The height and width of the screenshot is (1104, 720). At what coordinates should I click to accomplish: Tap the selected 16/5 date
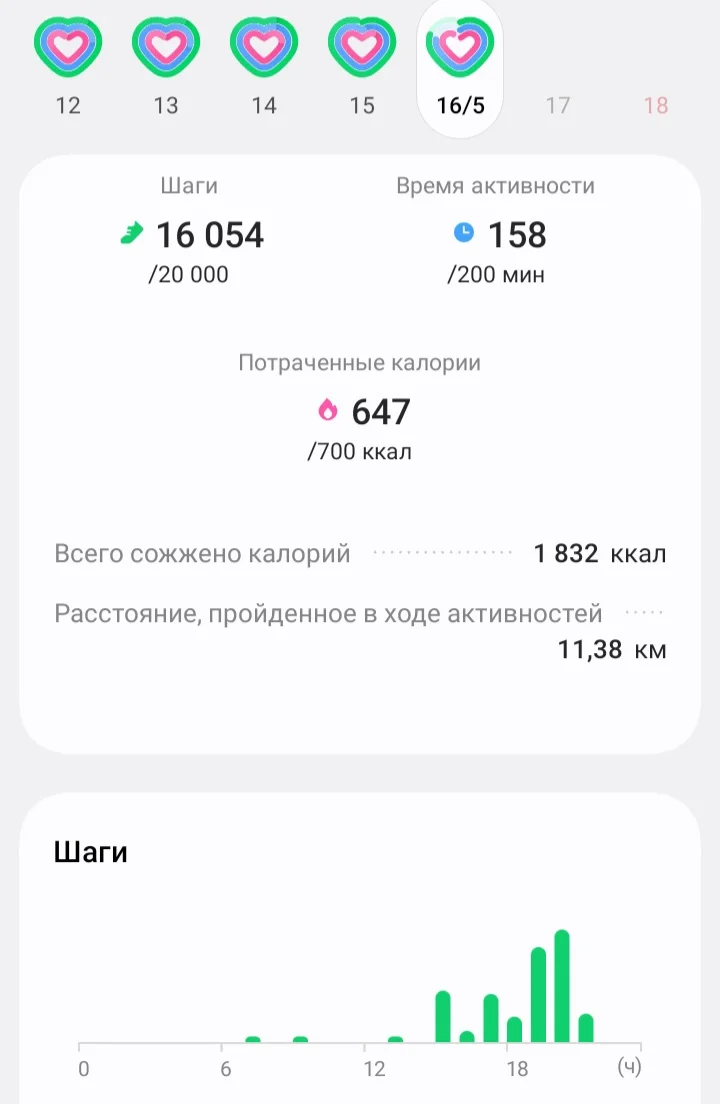pyautogui.click(x=460, y=67)
